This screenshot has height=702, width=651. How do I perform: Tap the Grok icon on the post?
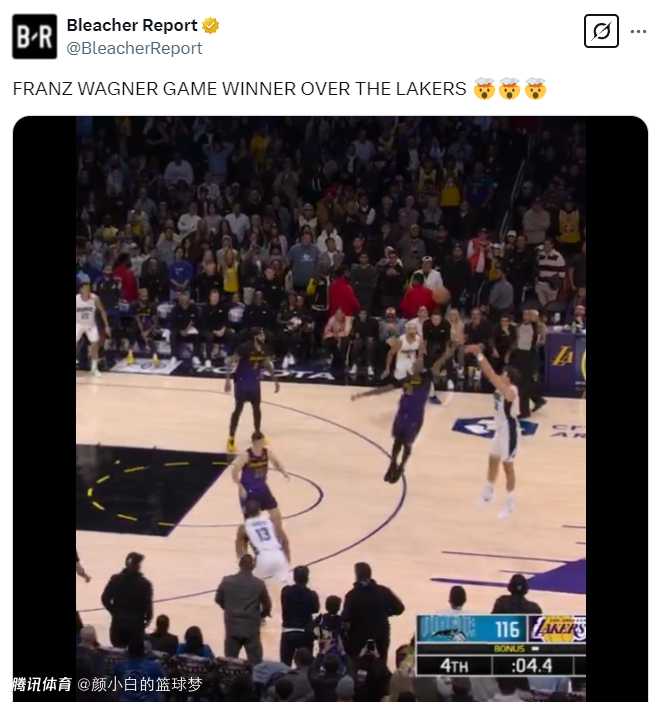click(x=601, y=31)
